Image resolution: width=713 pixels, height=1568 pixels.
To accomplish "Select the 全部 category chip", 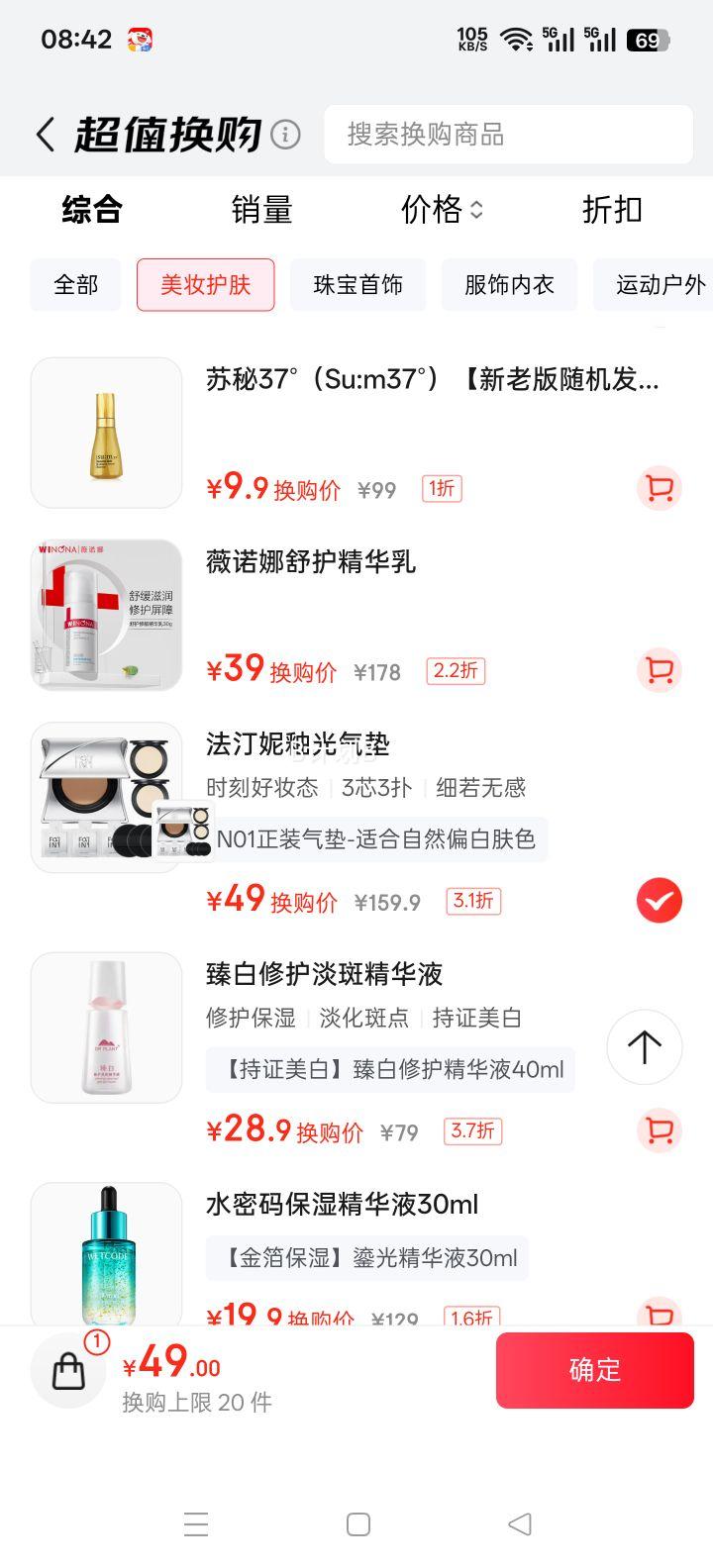I will tap(75, 285).
